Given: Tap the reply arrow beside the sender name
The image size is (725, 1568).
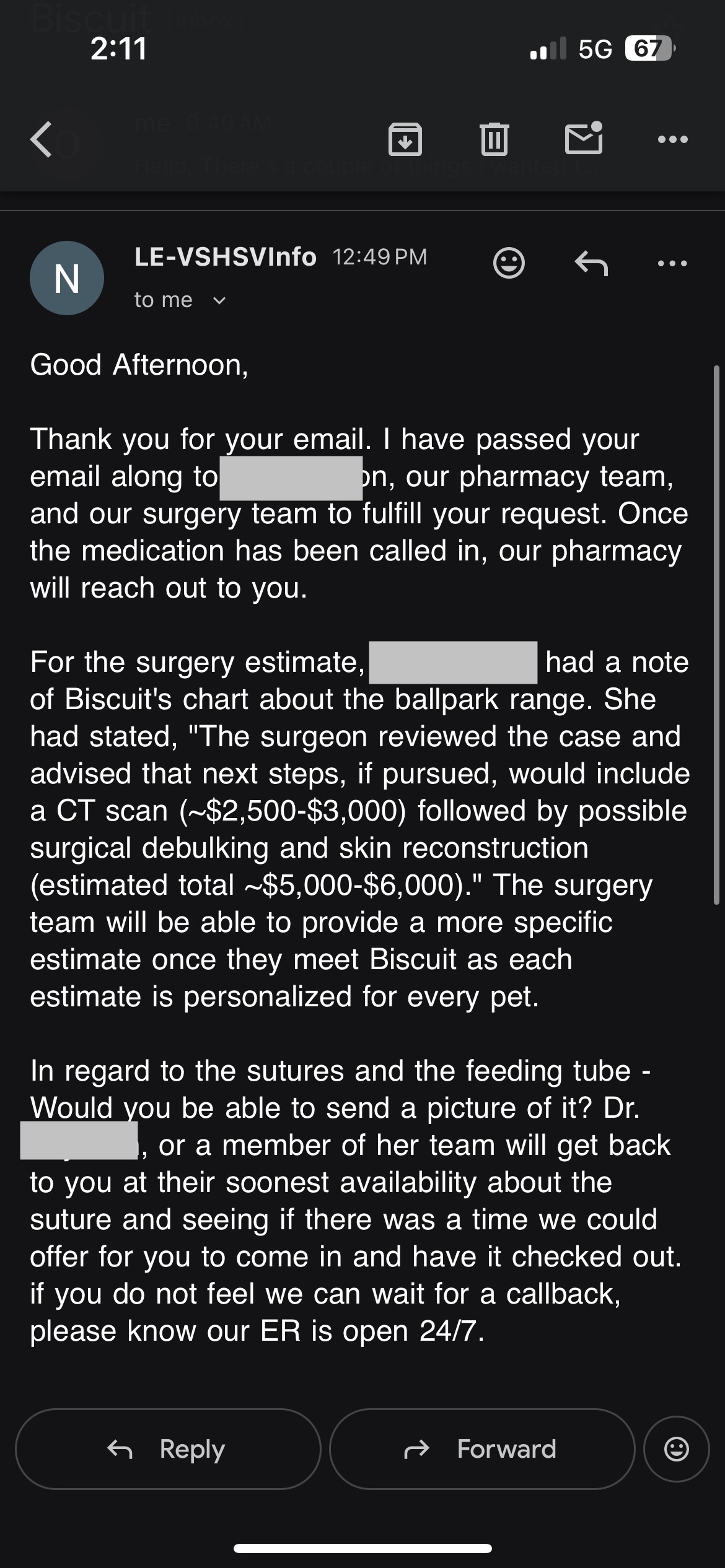Looking at the screenshot, I should click(591, 263).
